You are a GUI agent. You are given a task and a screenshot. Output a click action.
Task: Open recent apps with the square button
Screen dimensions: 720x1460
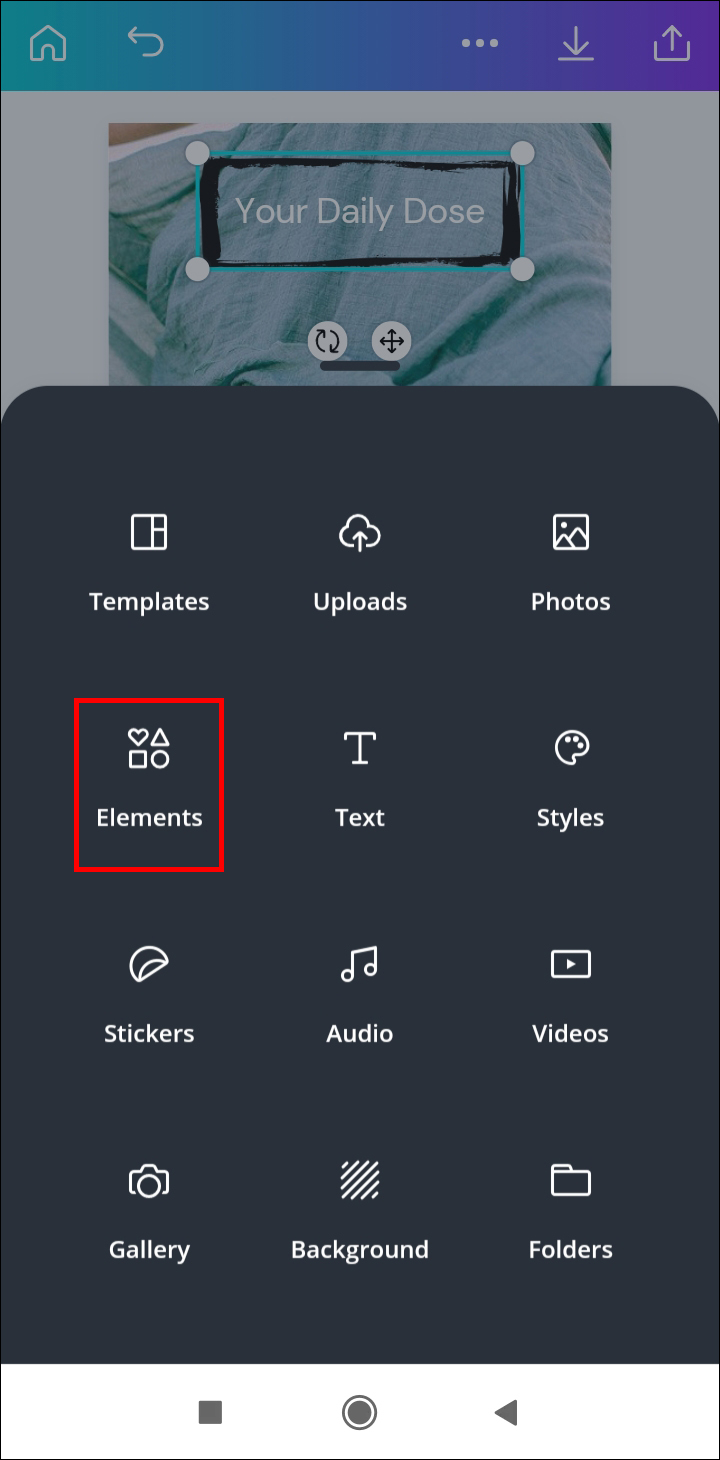click(210, 1412)
